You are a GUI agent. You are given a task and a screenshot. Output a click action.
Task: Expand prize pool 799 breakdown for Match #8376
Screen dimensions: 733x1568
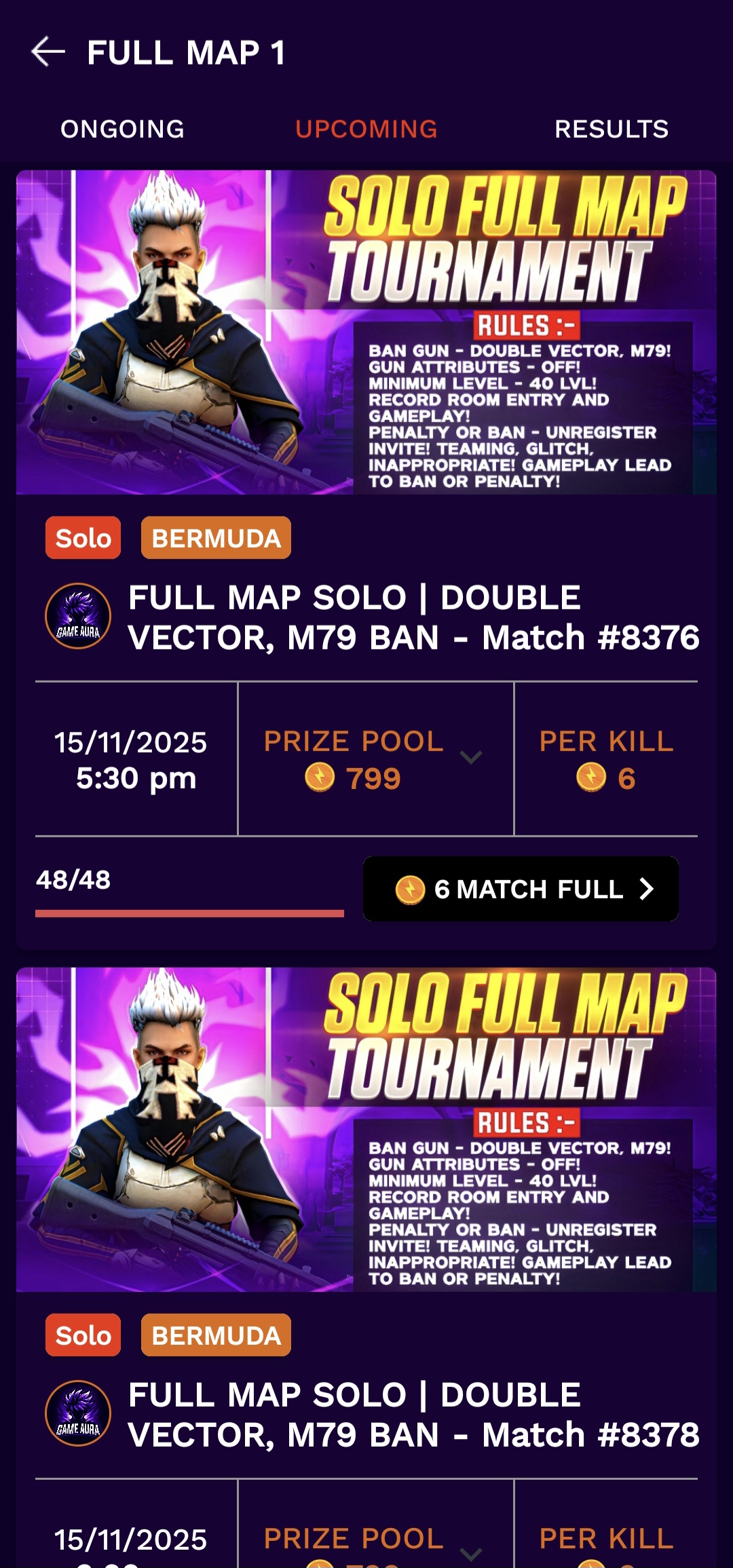coord(470,758)
